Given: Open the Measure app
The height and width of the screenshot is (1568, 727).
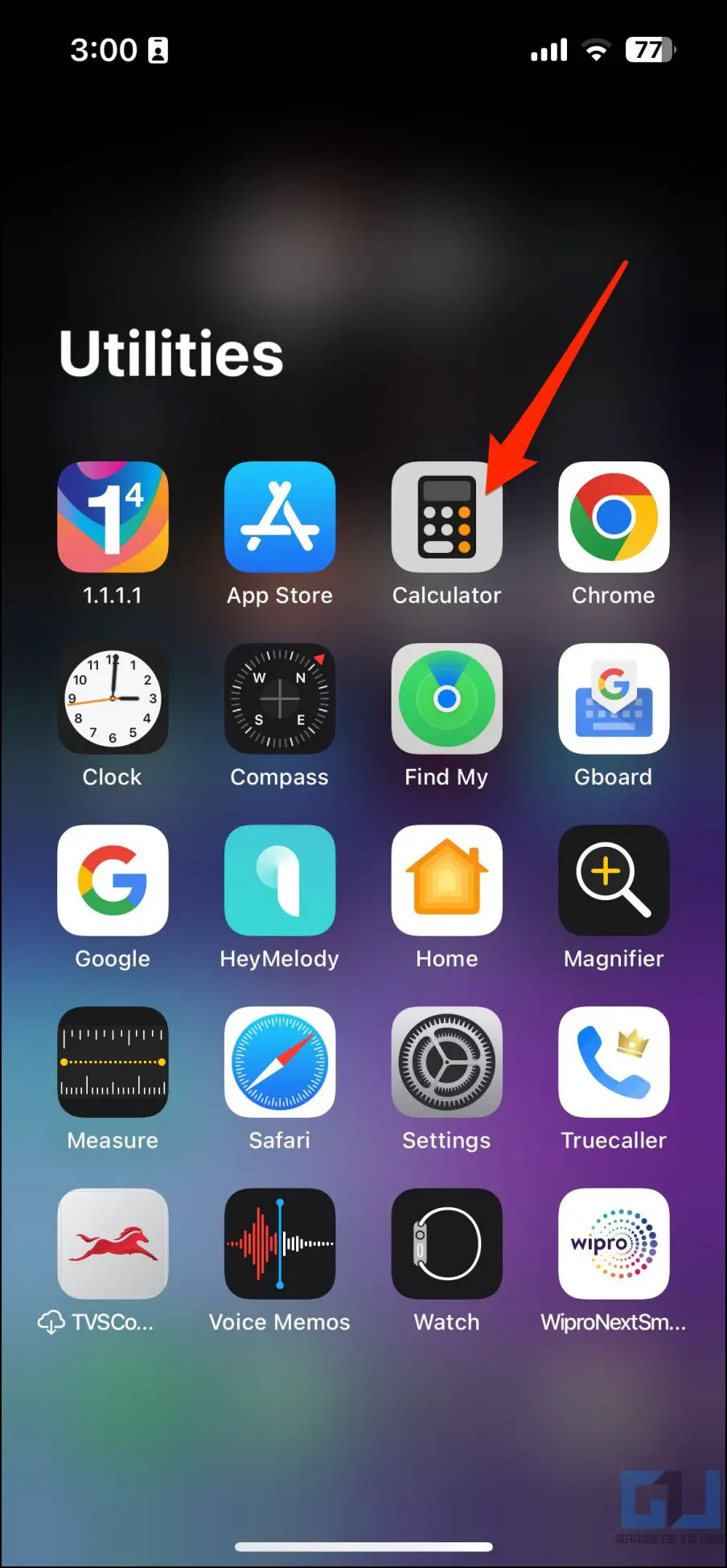Looking at the screenshot, I should pyautogui.click(x=113, y=1062).
